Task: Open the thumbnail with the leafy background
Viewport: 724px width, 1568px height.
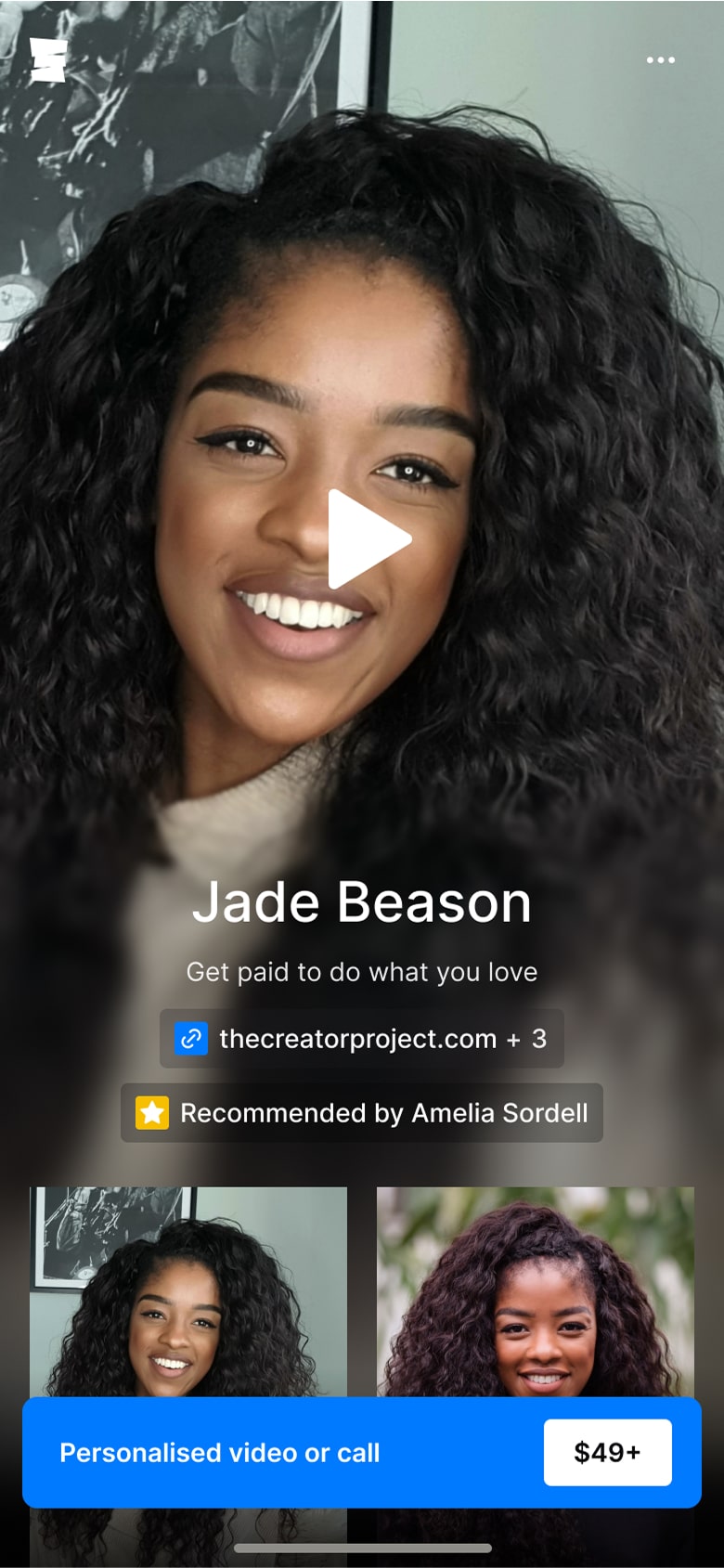Action: click(535, 1290)
